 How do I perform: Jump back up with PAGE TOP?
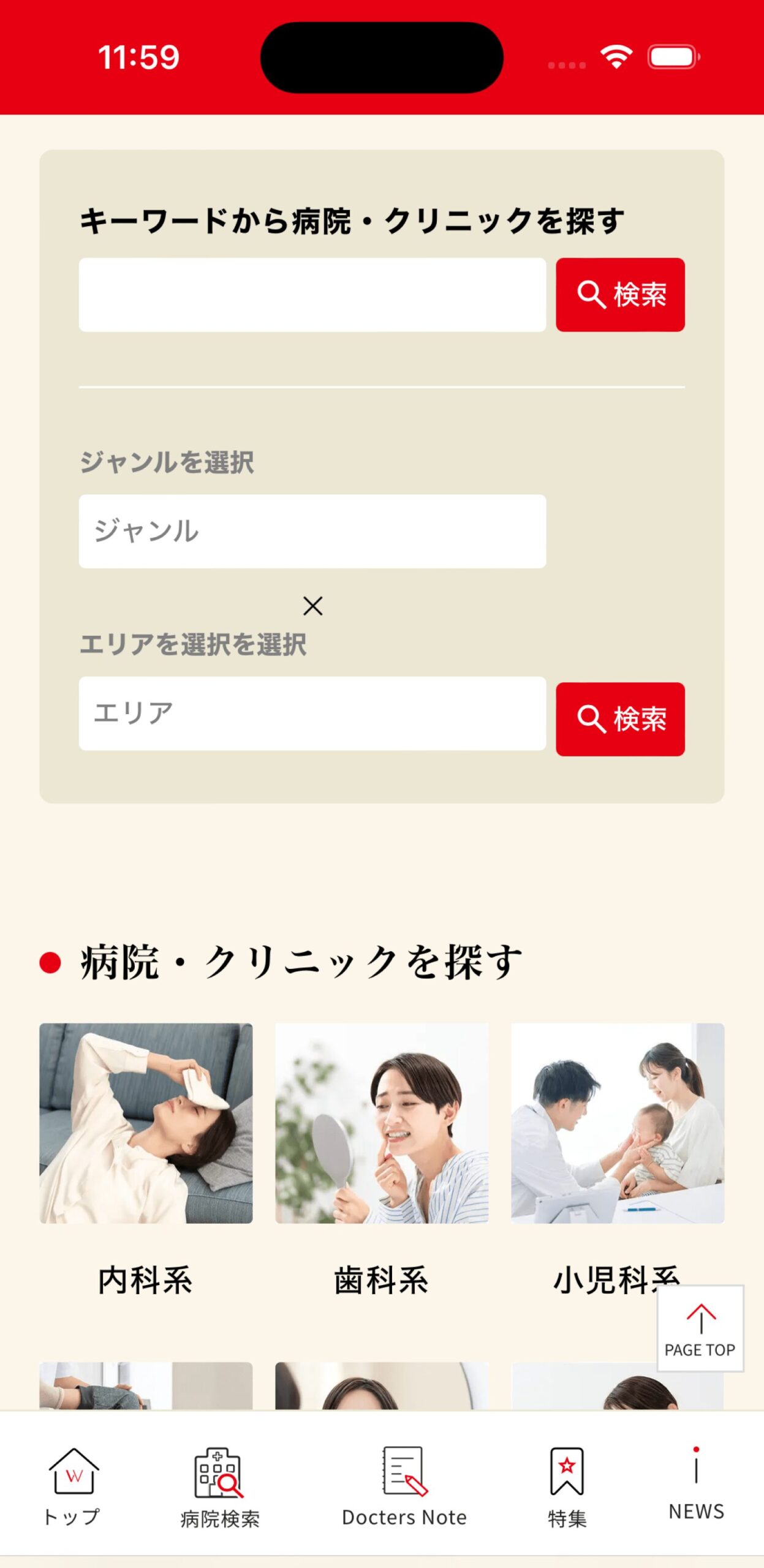click(x=700, y=1328)
